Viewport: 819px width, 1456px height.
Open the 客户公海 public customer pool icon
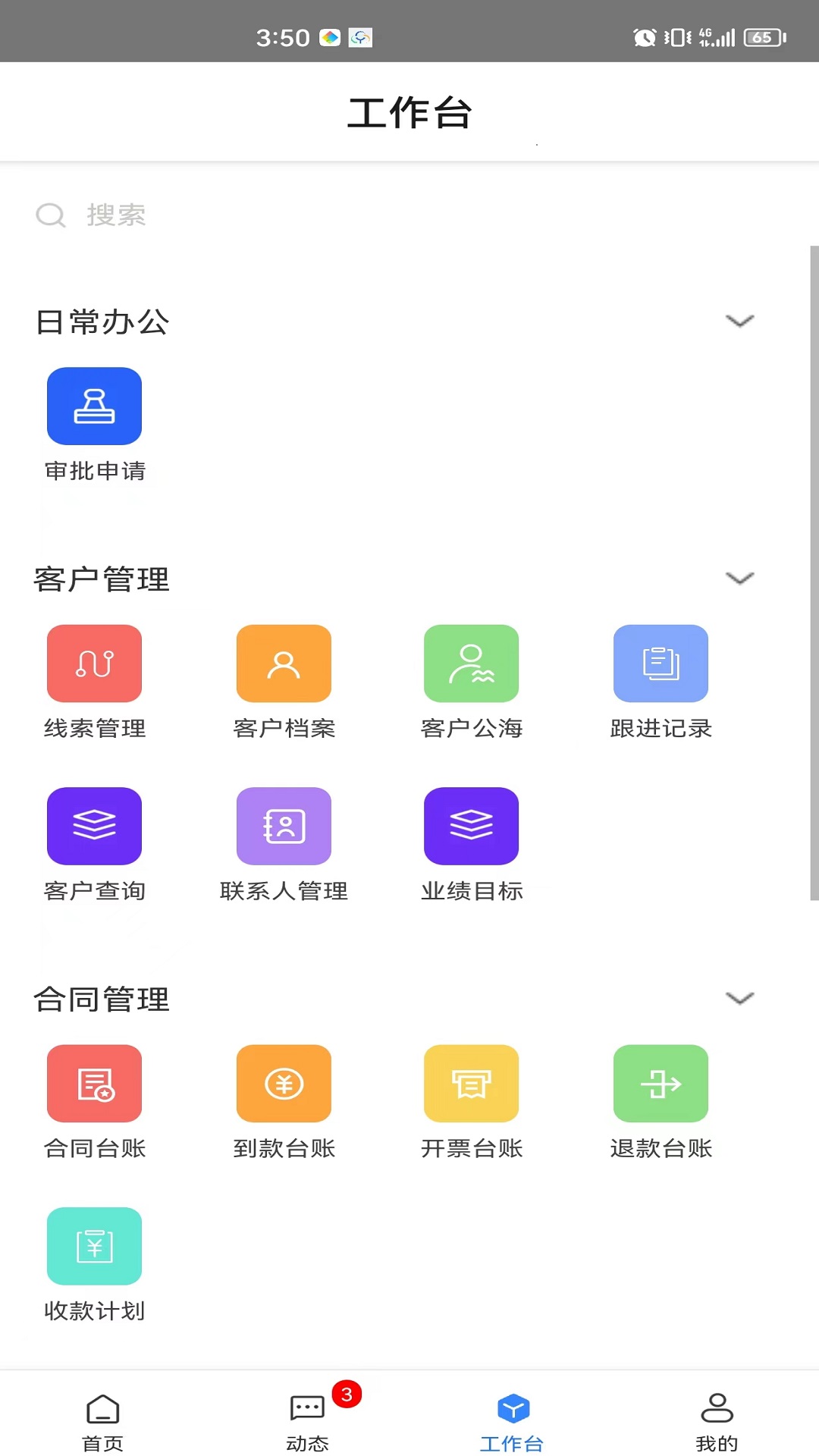click(471, 663)
